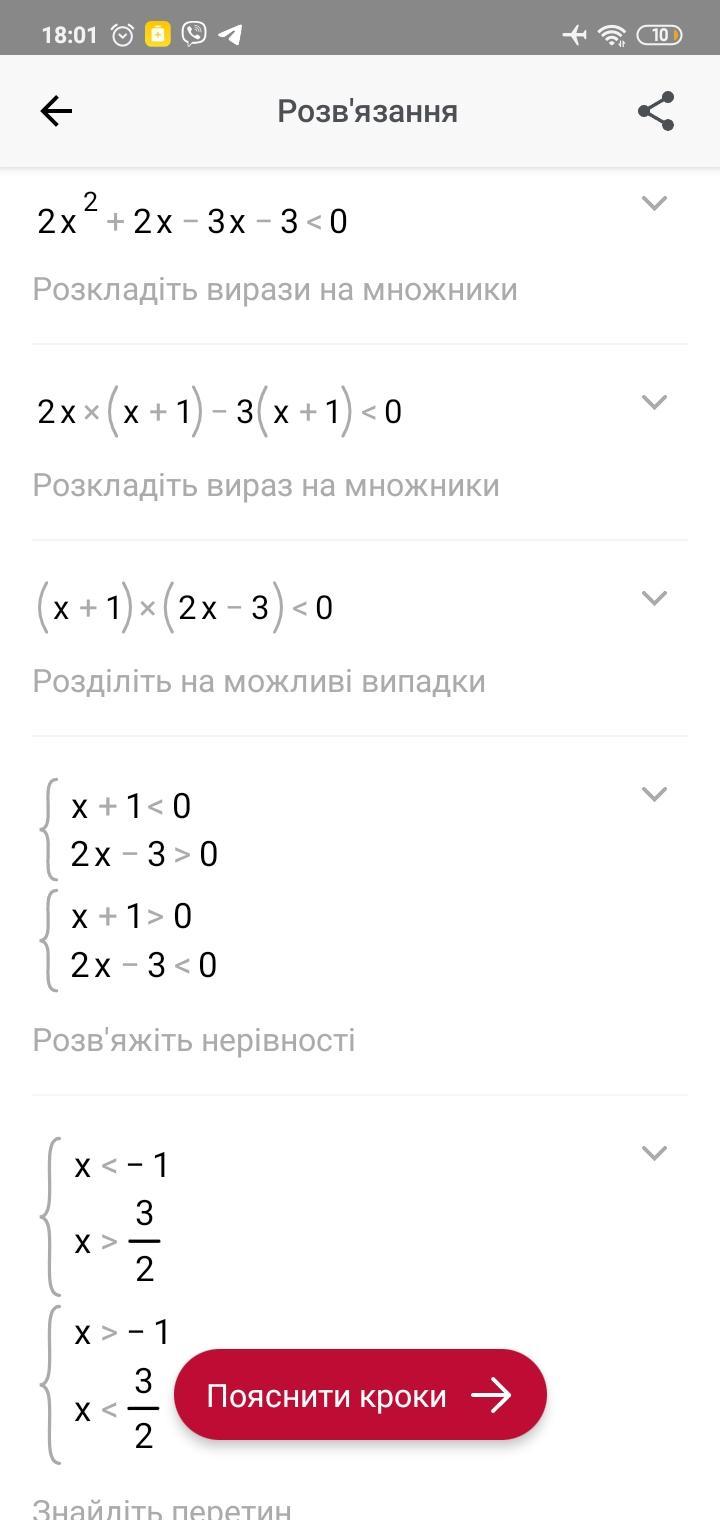The height and width of the screenshot is (1520, 720).
Task: Tap the 'Пояснити кроки' button
Action: pos(360,1395)
